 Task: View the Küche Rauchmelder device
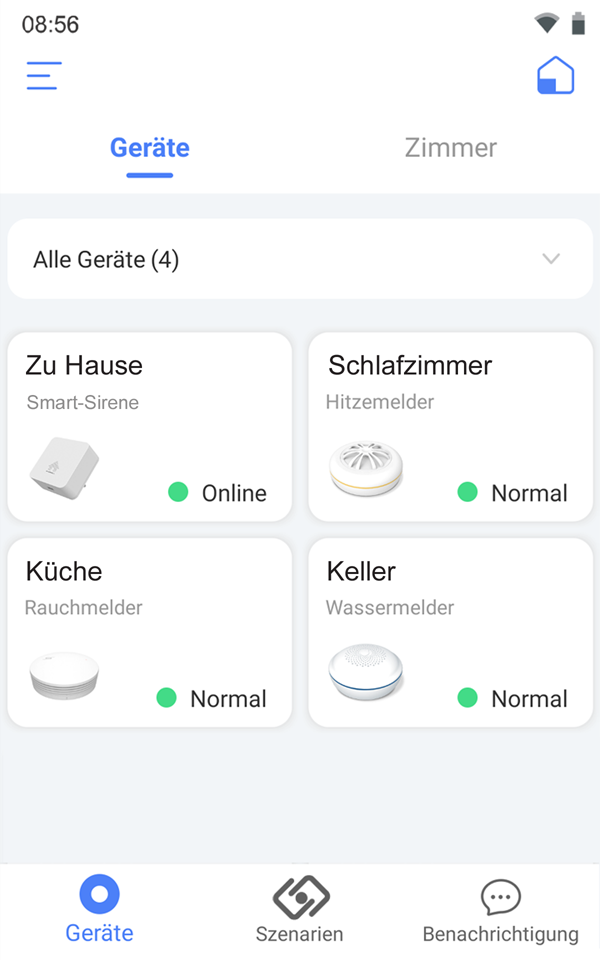(150, 633)
